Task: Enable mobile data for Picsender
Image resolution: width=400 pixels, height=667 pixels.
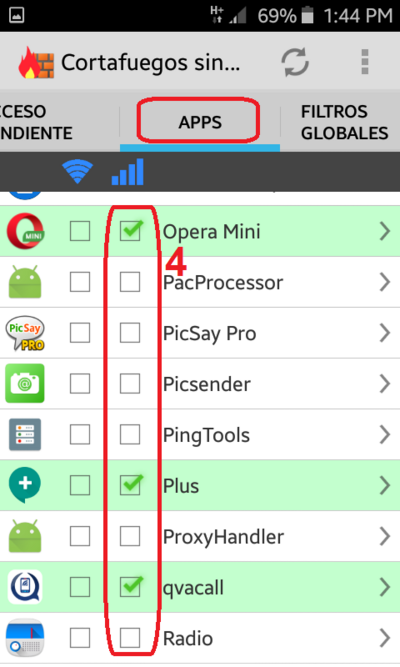Action: pyautogui.click(x=130, y=384)
